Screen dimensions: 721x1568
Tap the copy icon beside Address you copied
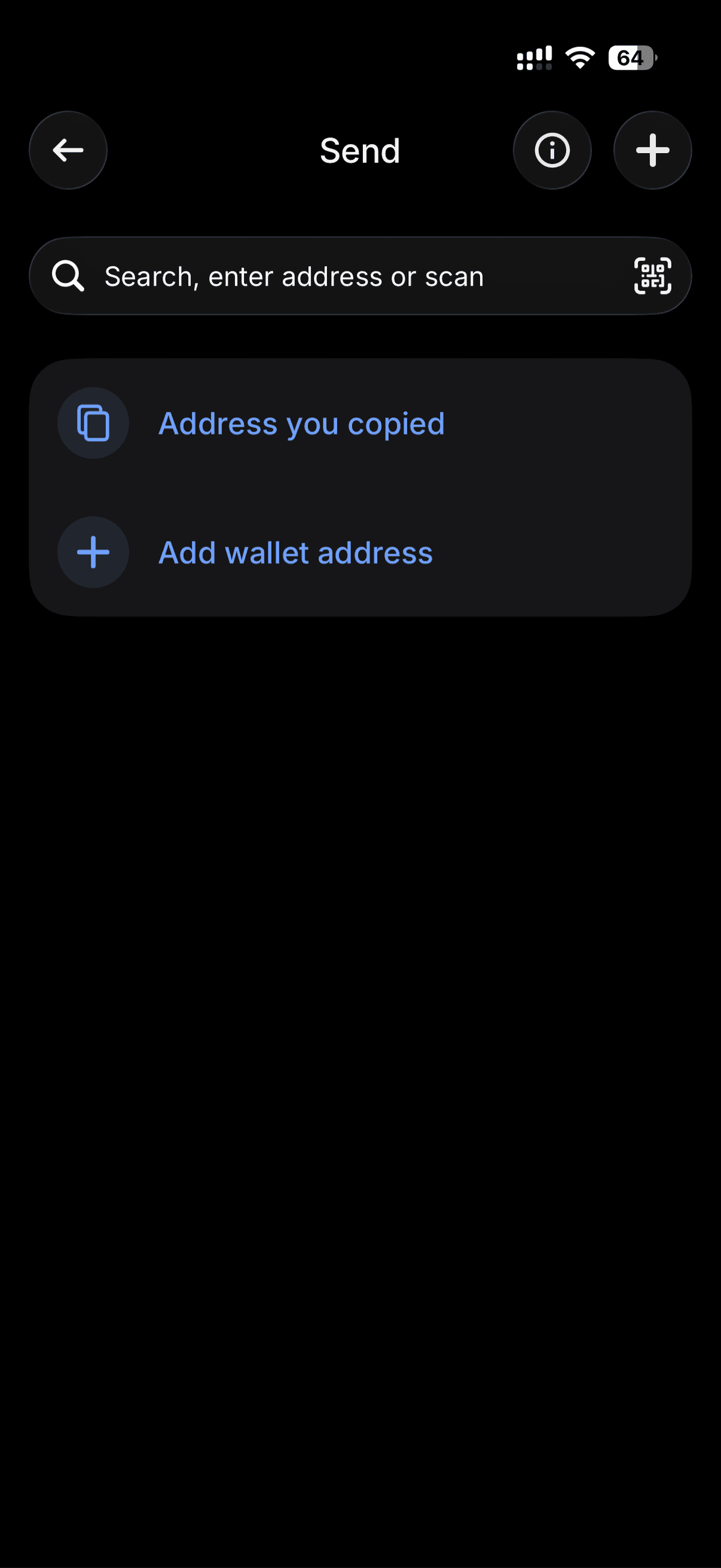93,423
